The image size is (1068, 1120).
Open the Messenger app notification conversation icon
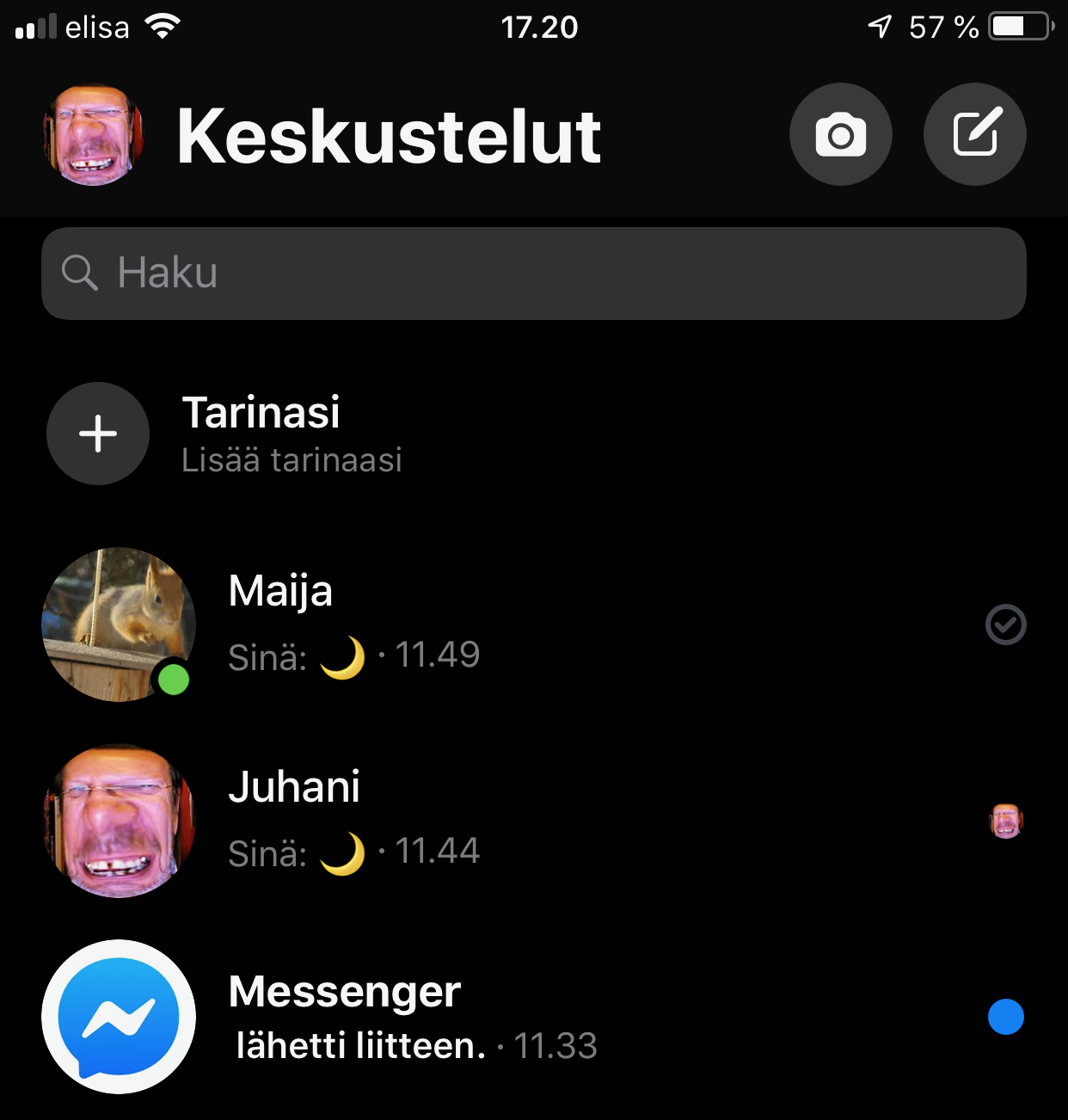click(x=119, y=1017)
